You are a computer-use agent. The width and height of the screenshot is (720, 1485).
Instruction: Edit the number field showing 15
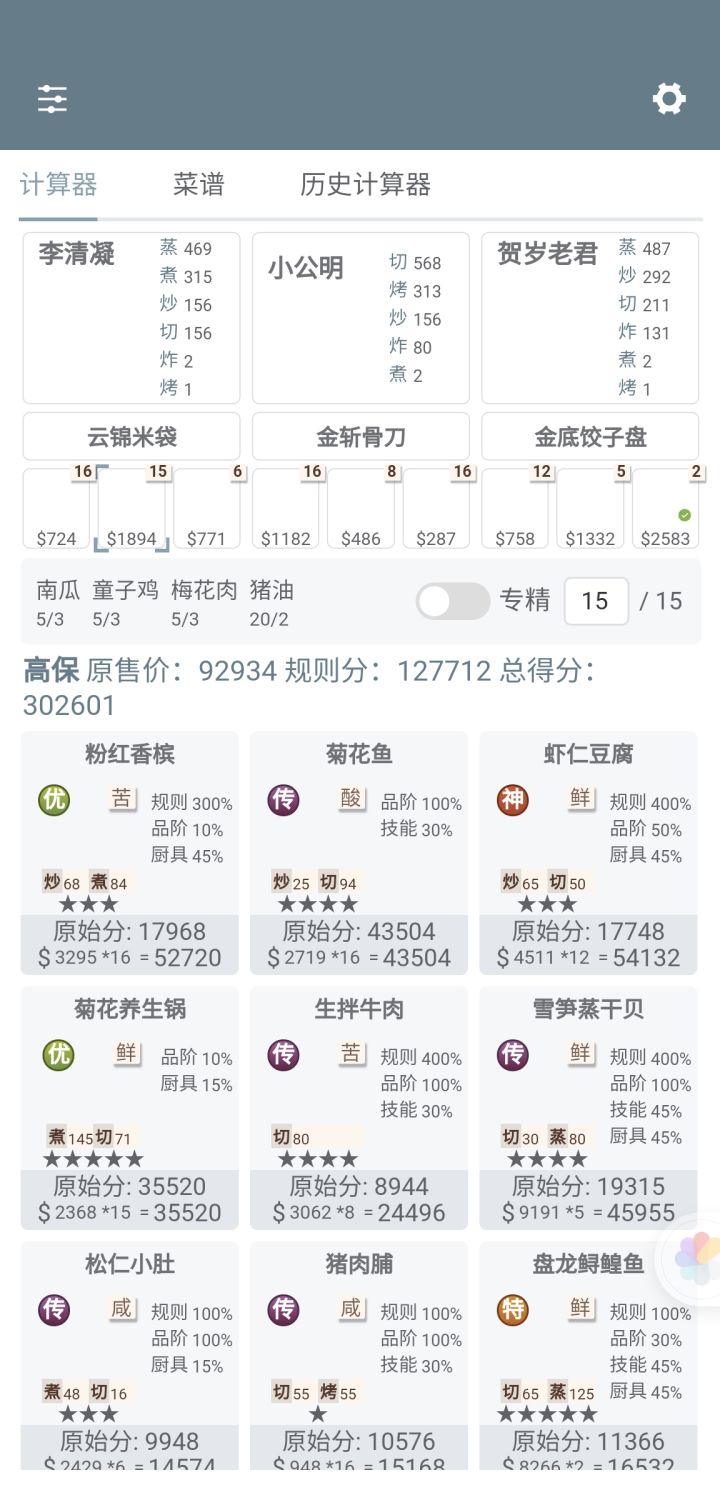[596, 601]
